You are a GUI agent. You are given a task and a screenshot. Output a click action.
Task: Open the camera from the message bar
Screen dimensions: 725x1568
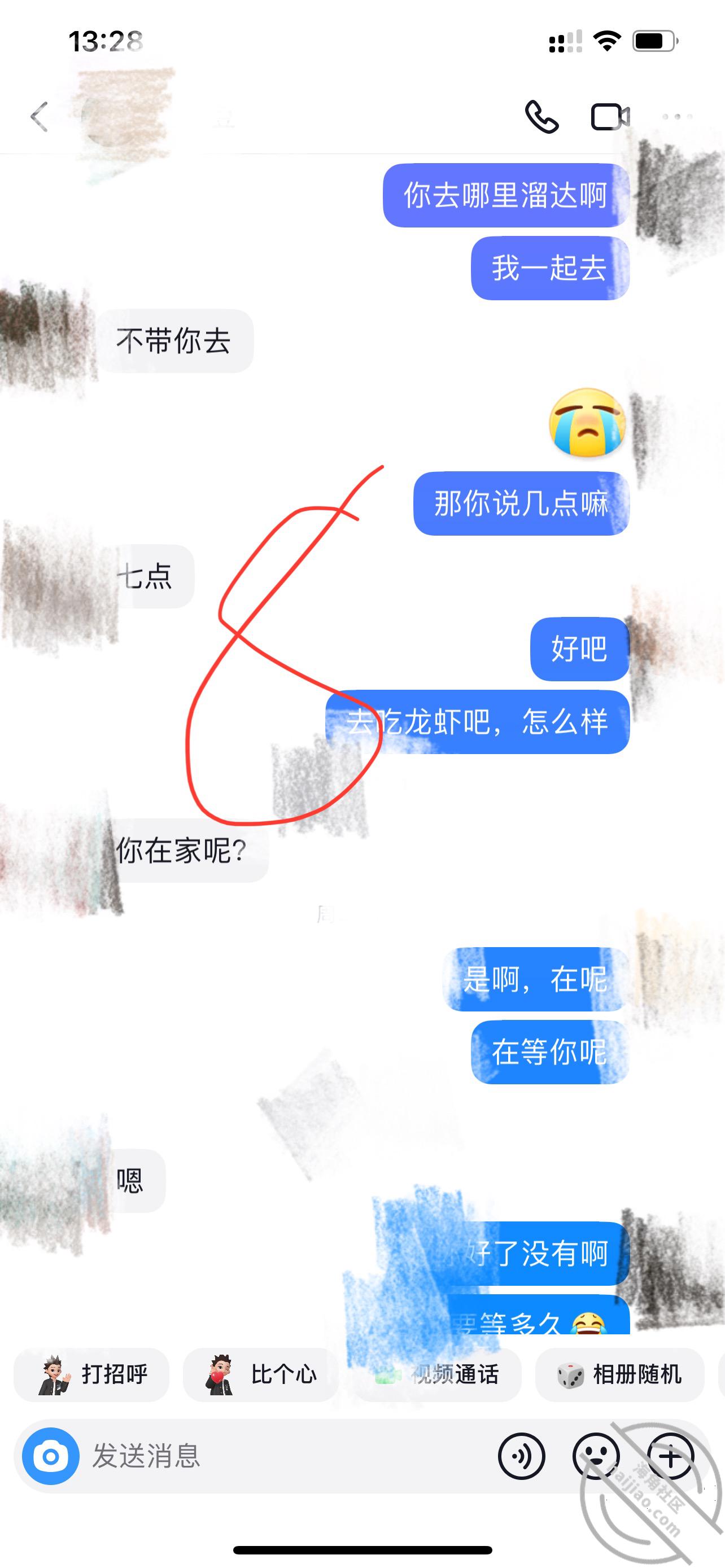click(x=50, y=1456)
